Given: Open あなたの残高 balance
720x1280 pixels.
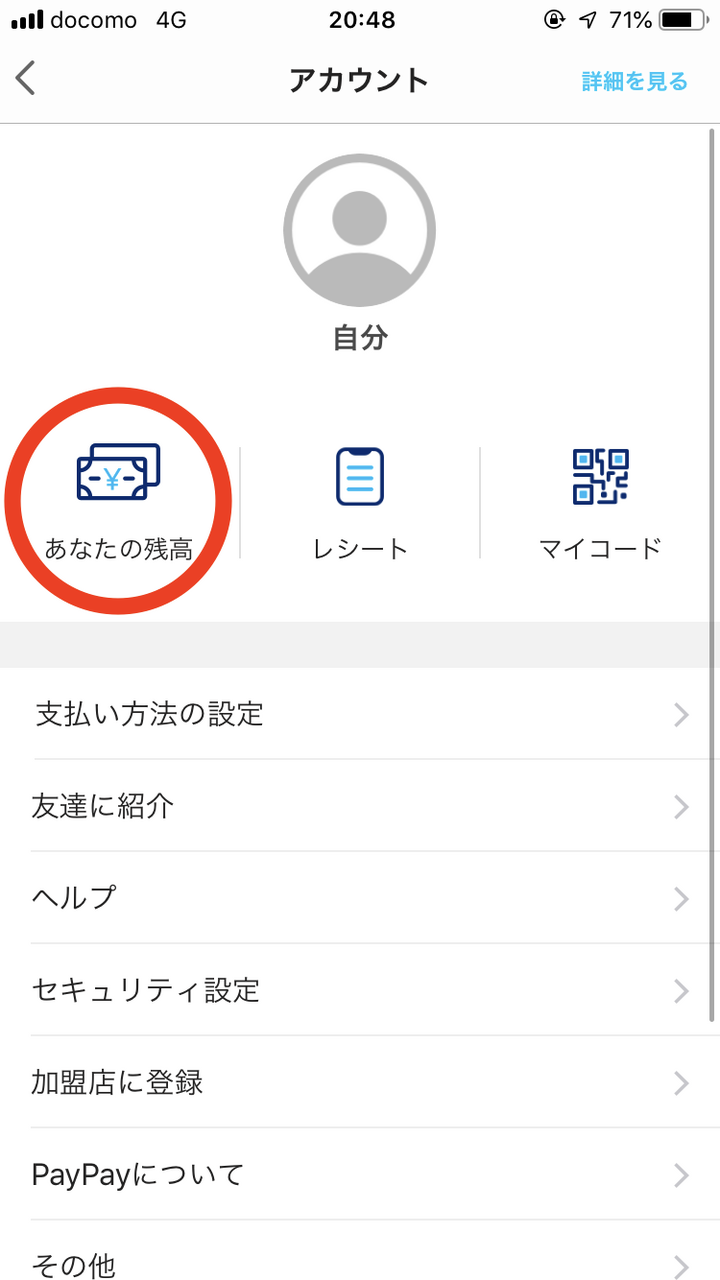Looking at the screenshot, I should 119,502.
